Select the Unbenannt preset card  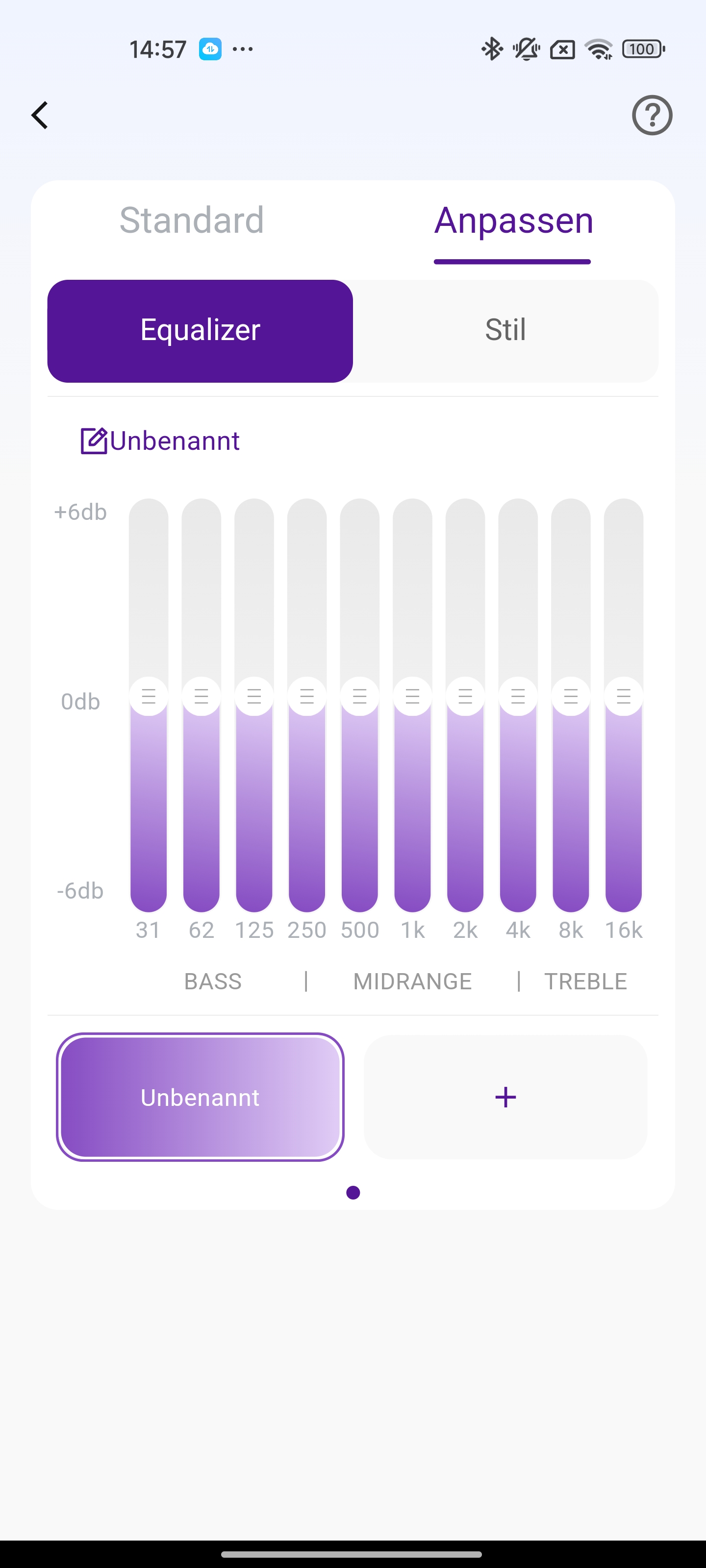(x=201, y=1097)
